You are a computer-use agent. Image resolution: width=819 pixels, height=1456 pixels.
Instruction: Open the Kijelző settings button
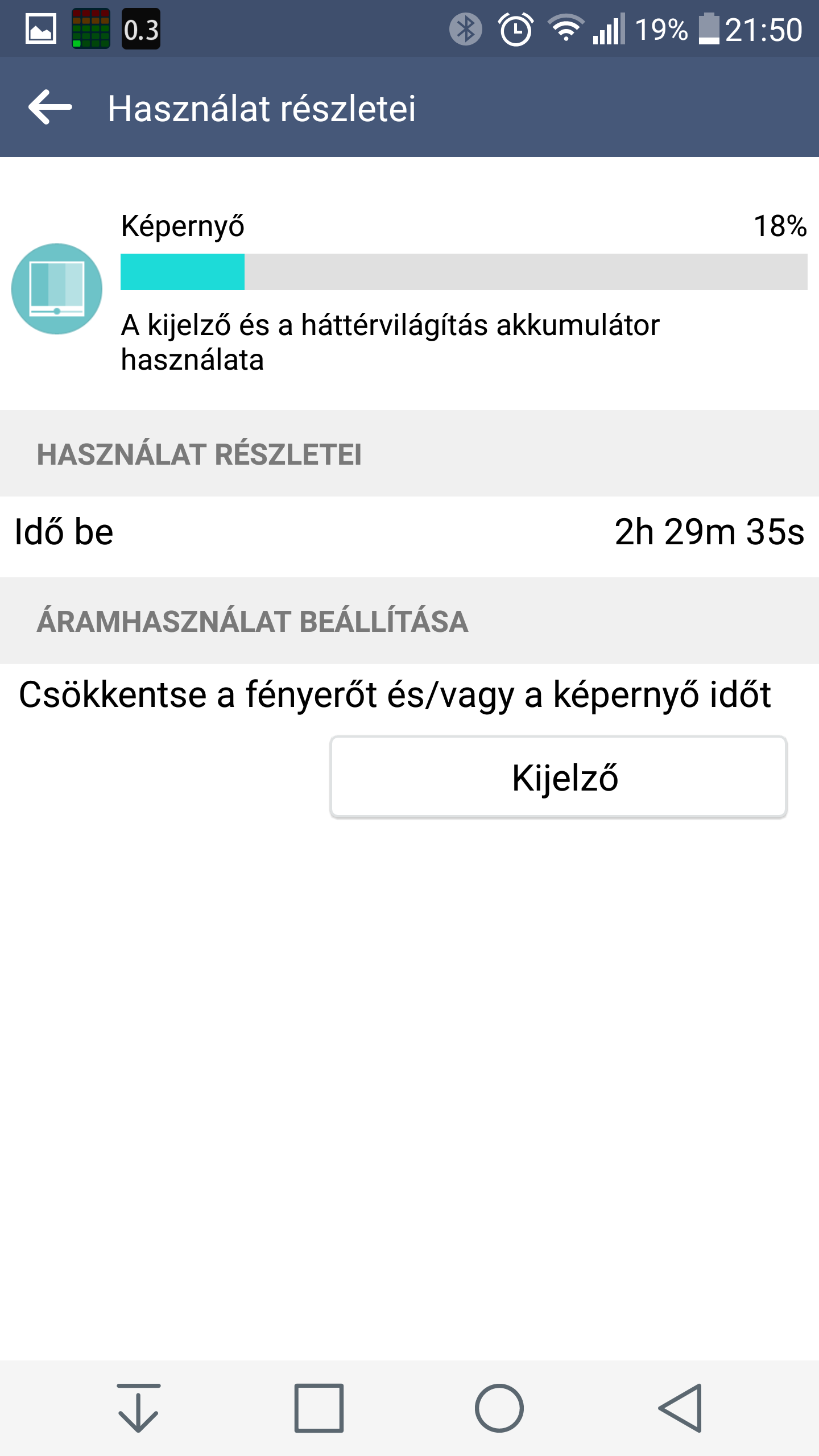tap(559, 777)
